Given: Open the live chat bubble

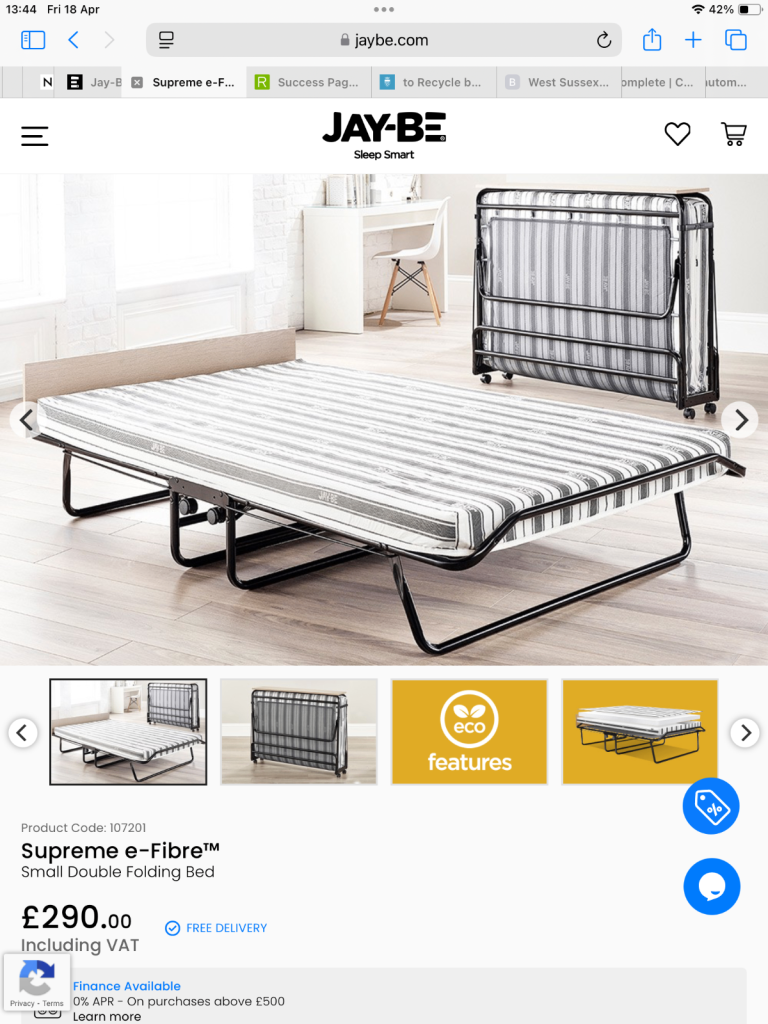Looking at the screenshot, I should pyautogui.click(x=711, y=886).
